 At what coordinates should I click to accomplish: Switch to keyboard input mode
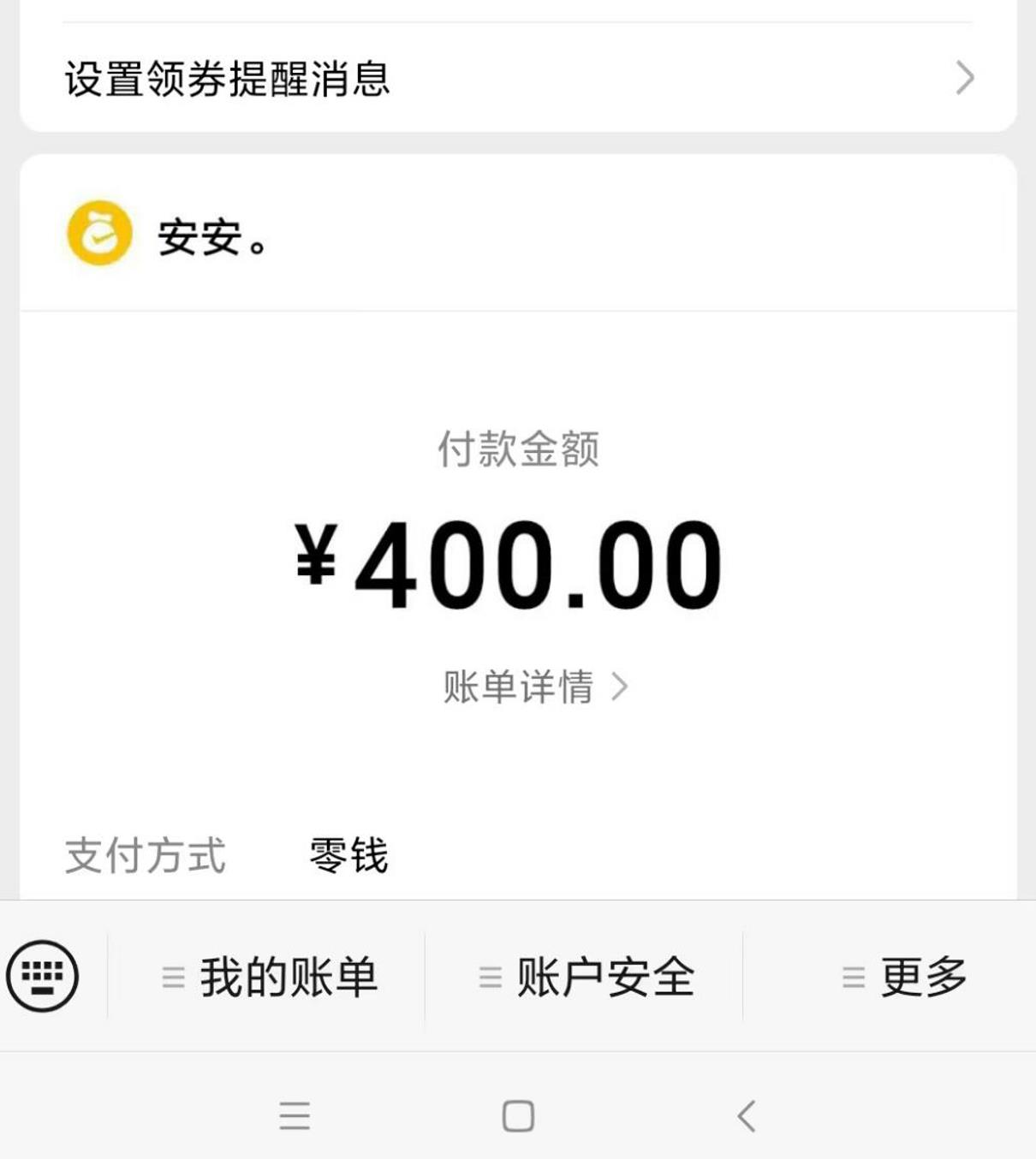43,976
